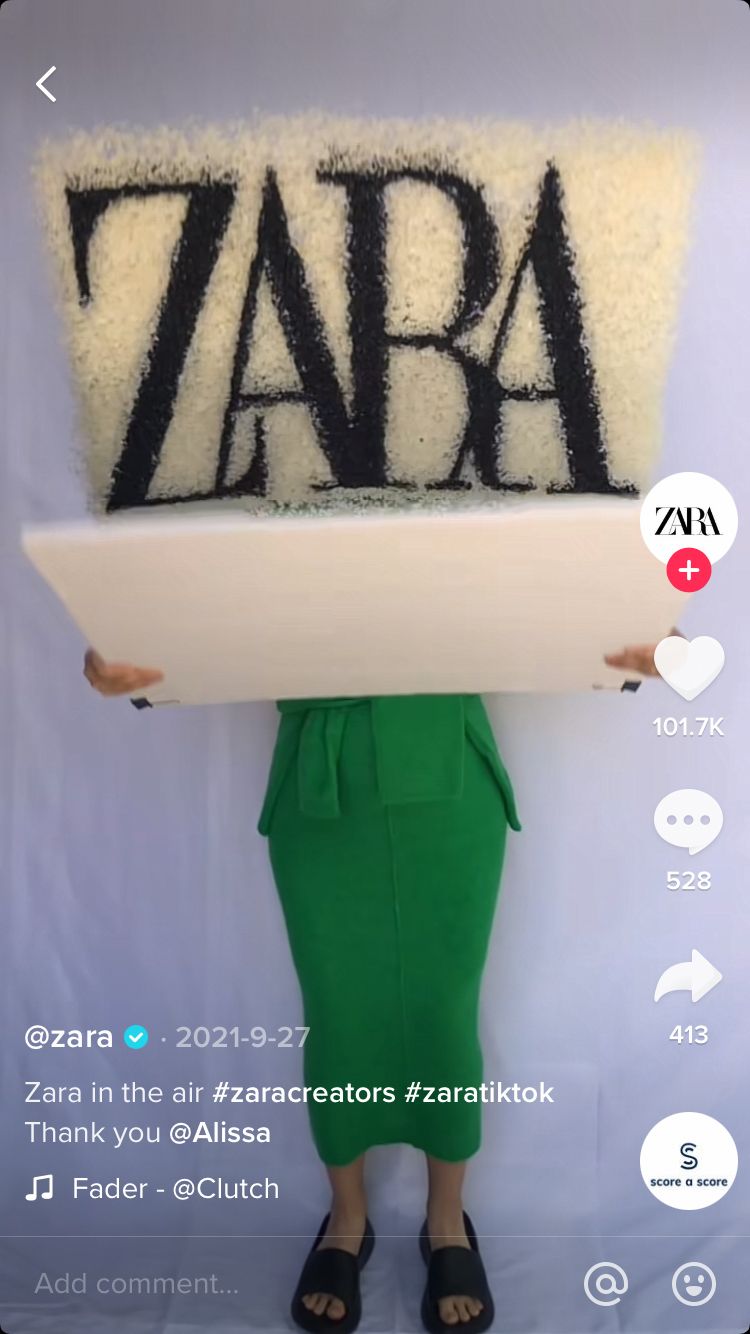Open Zara's profile avatar
Viewport: 750px width, 1334px height.
(688, 520)
